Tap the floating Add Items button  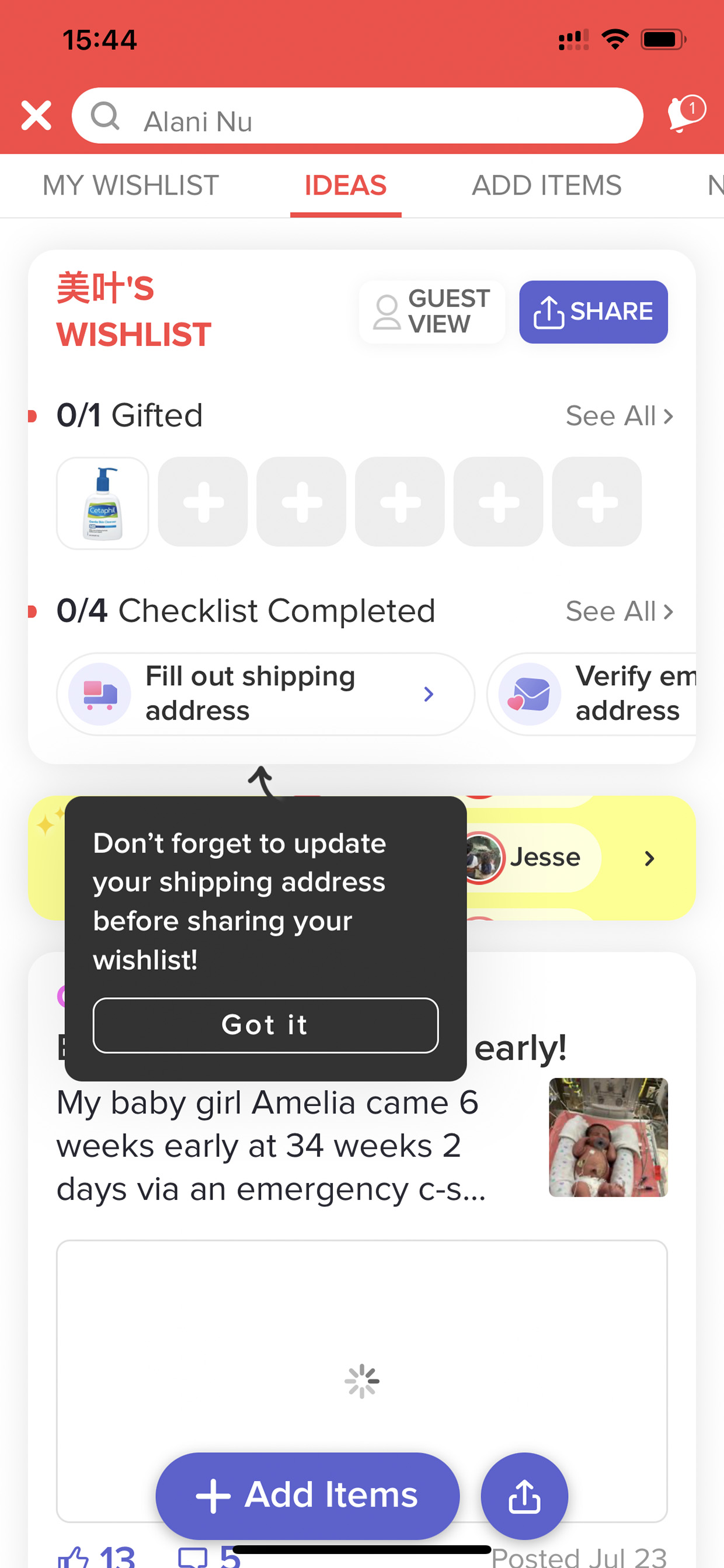pos(307,1496)
